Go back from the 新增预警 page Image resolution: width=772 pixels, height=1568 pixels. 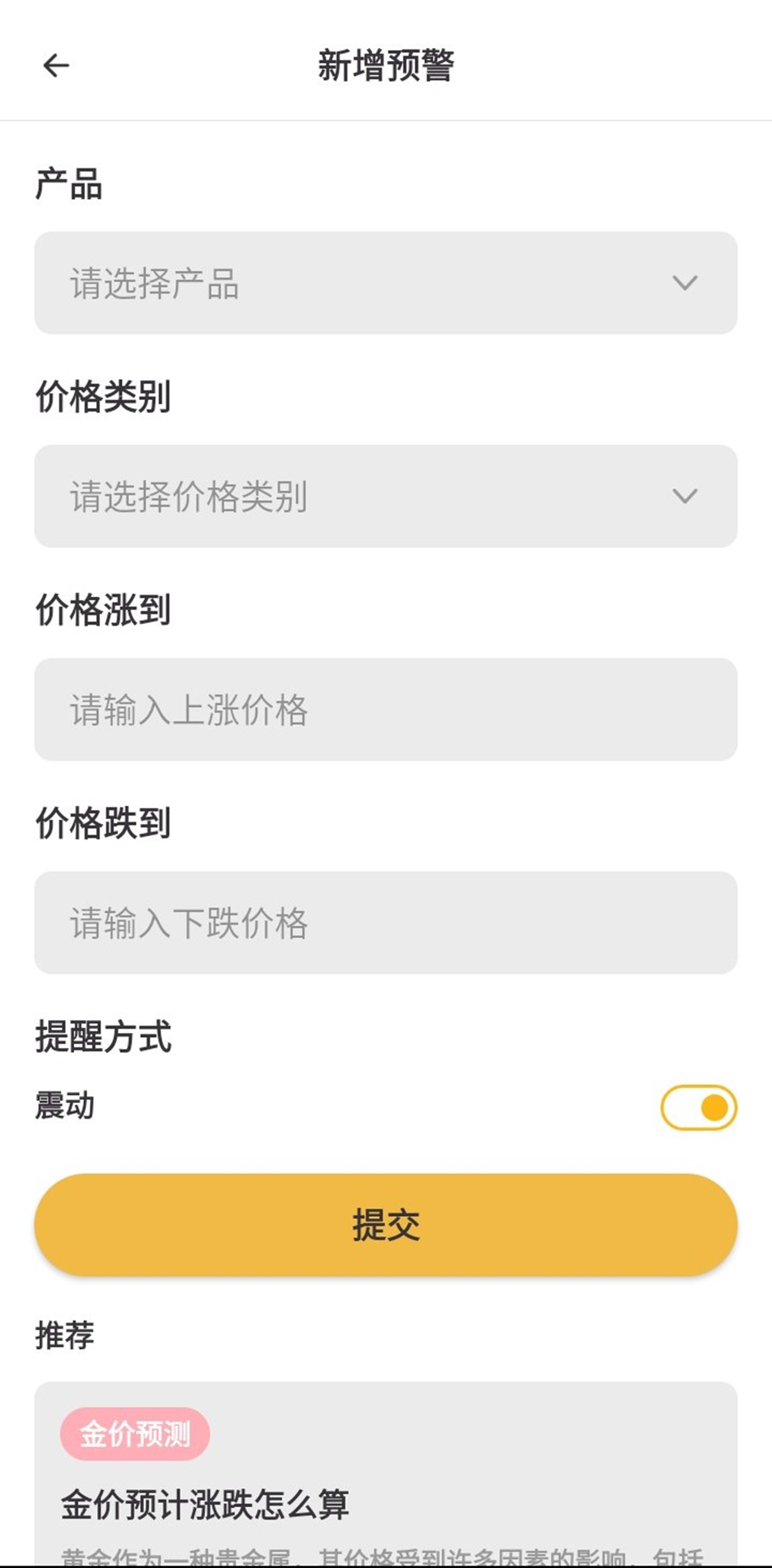(x=56, y=66)
